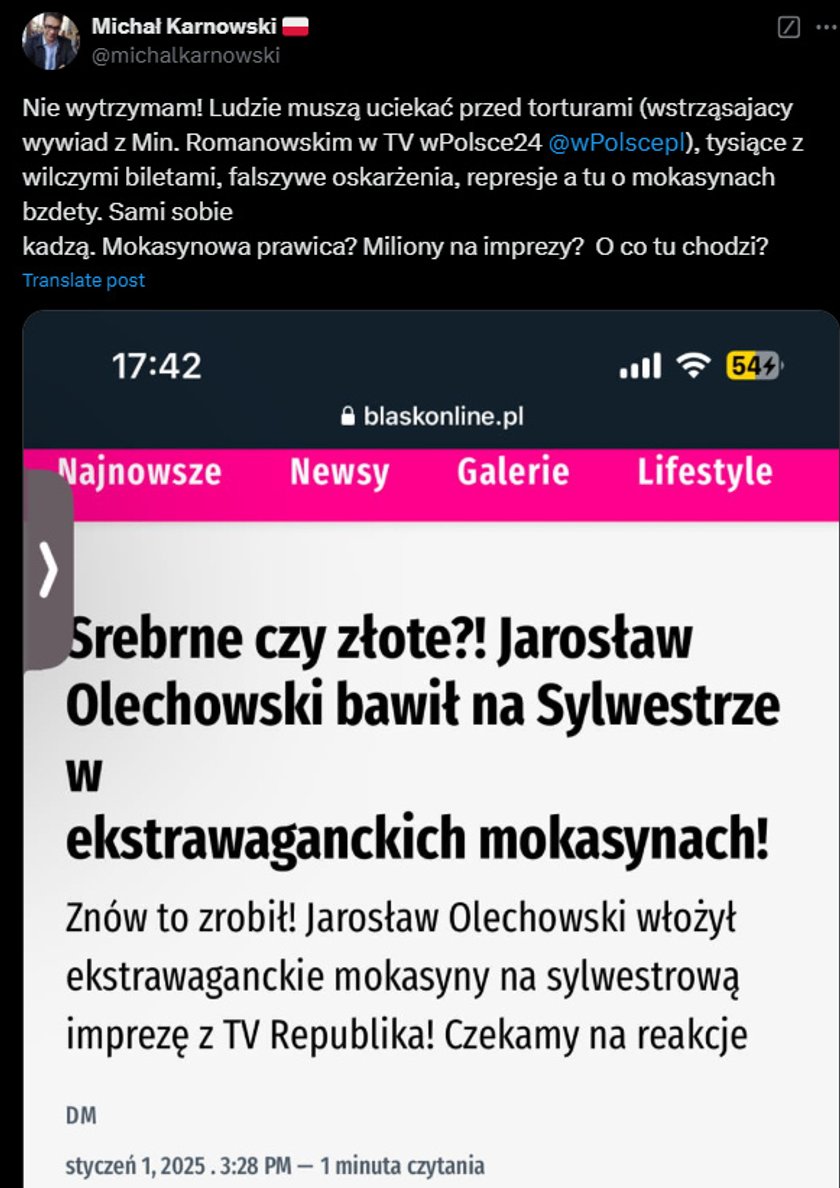The height and width of the screenshot is (1188, 840).
Task: Open the Grok explain icon
Action: click(789, 28)
